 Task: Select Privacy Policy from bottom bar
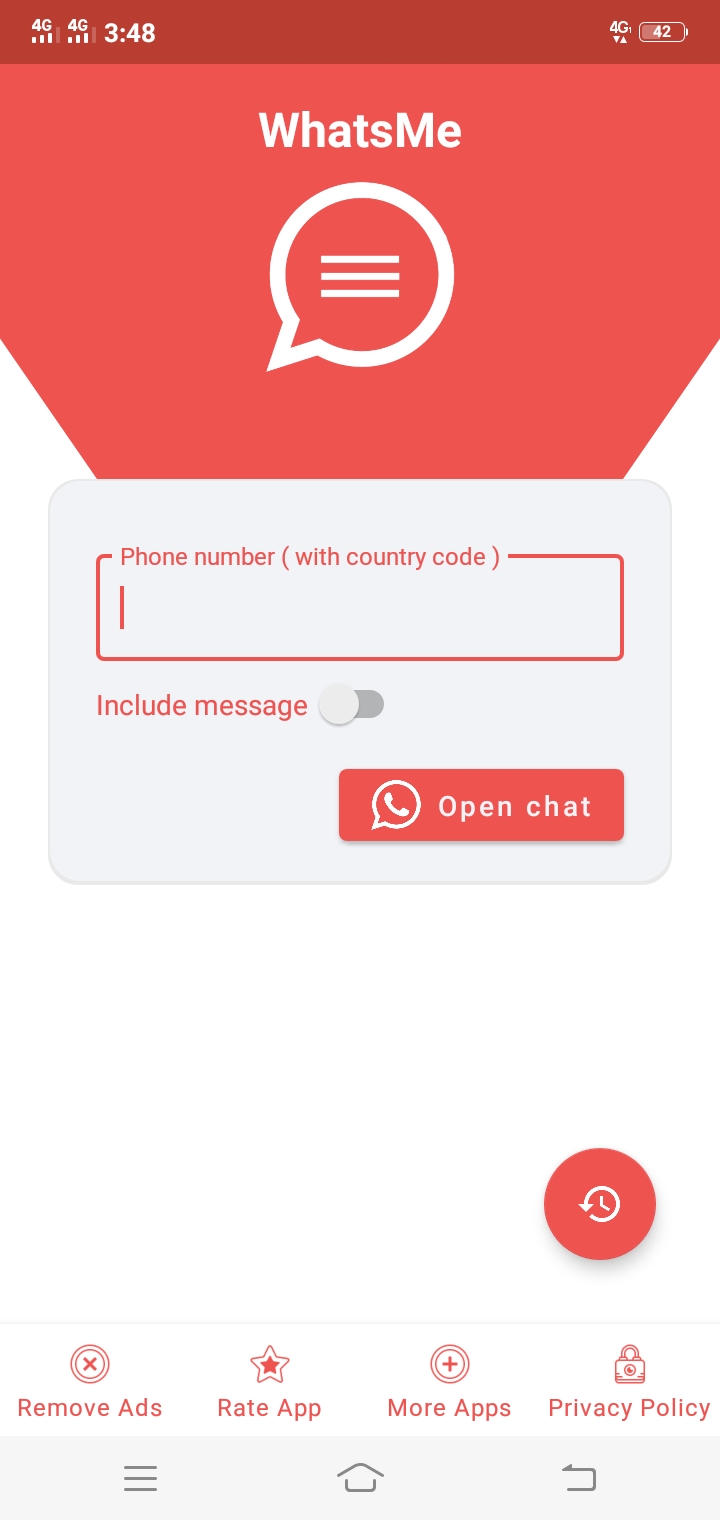coord(629,1407)
